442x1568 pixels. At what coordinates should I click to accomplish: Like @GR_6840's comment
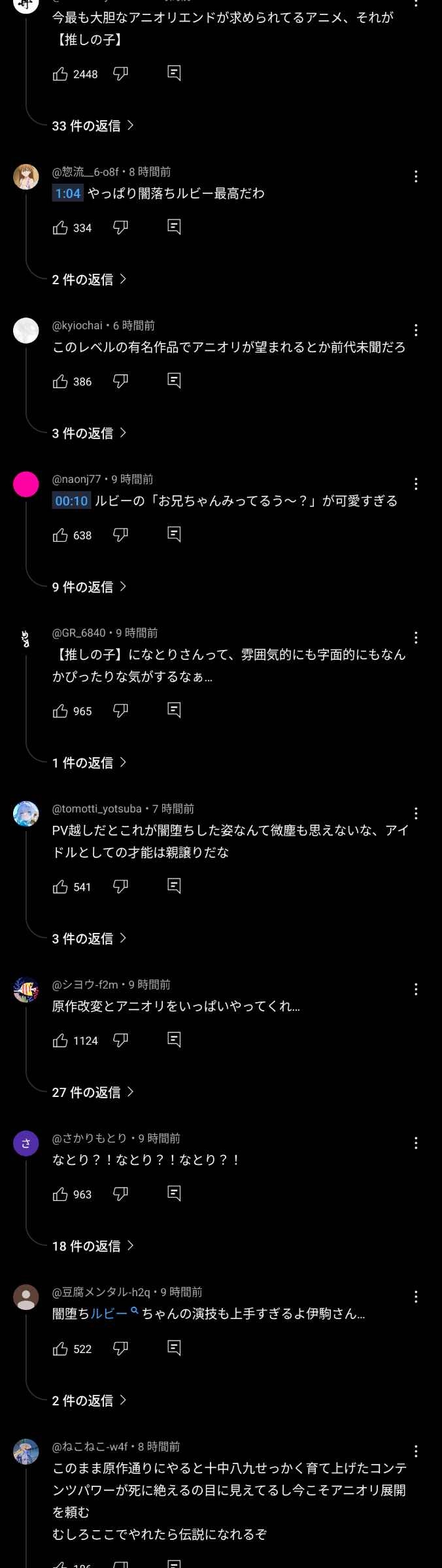tap(60, 711)
